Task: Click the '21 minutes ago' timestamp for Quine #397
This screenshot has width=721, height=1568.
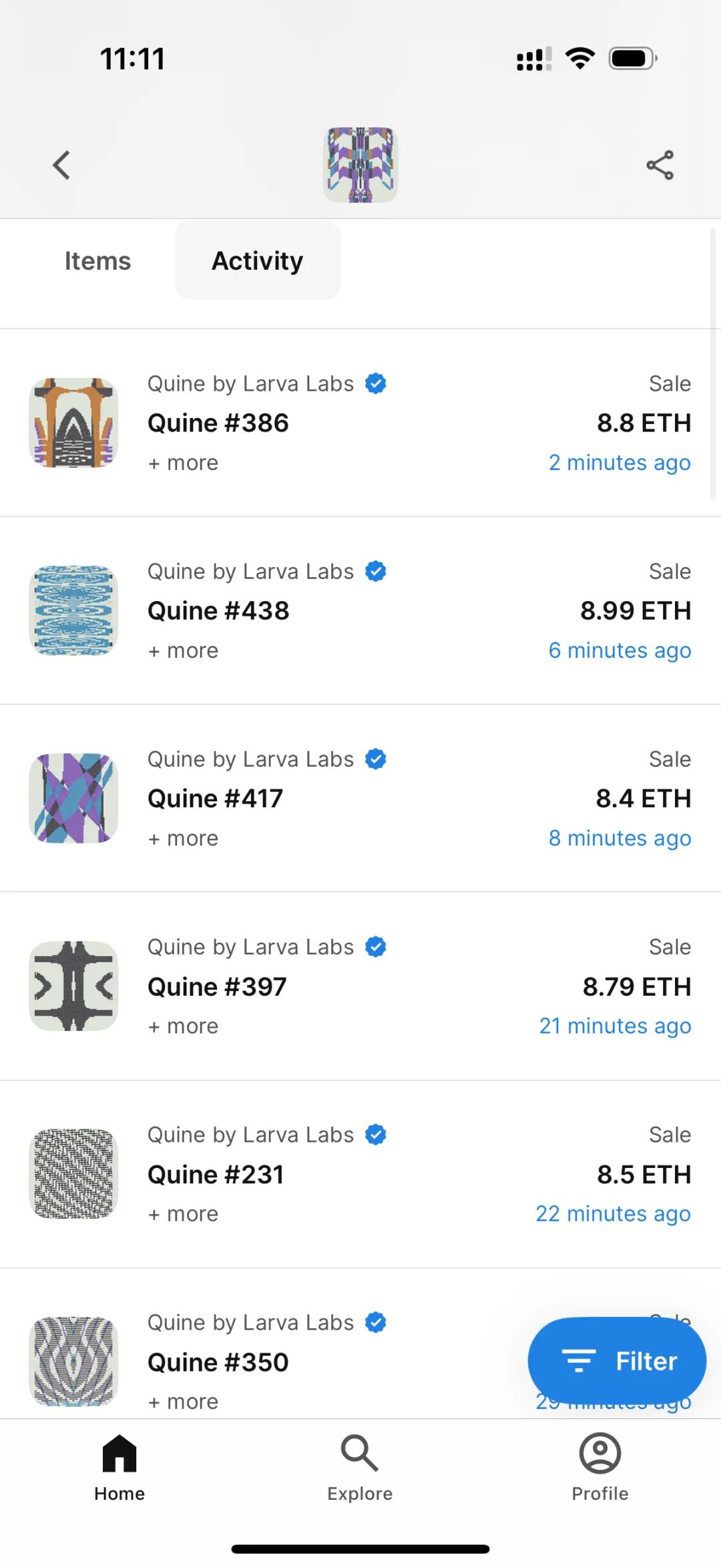Action: [x=615, y=1026]
